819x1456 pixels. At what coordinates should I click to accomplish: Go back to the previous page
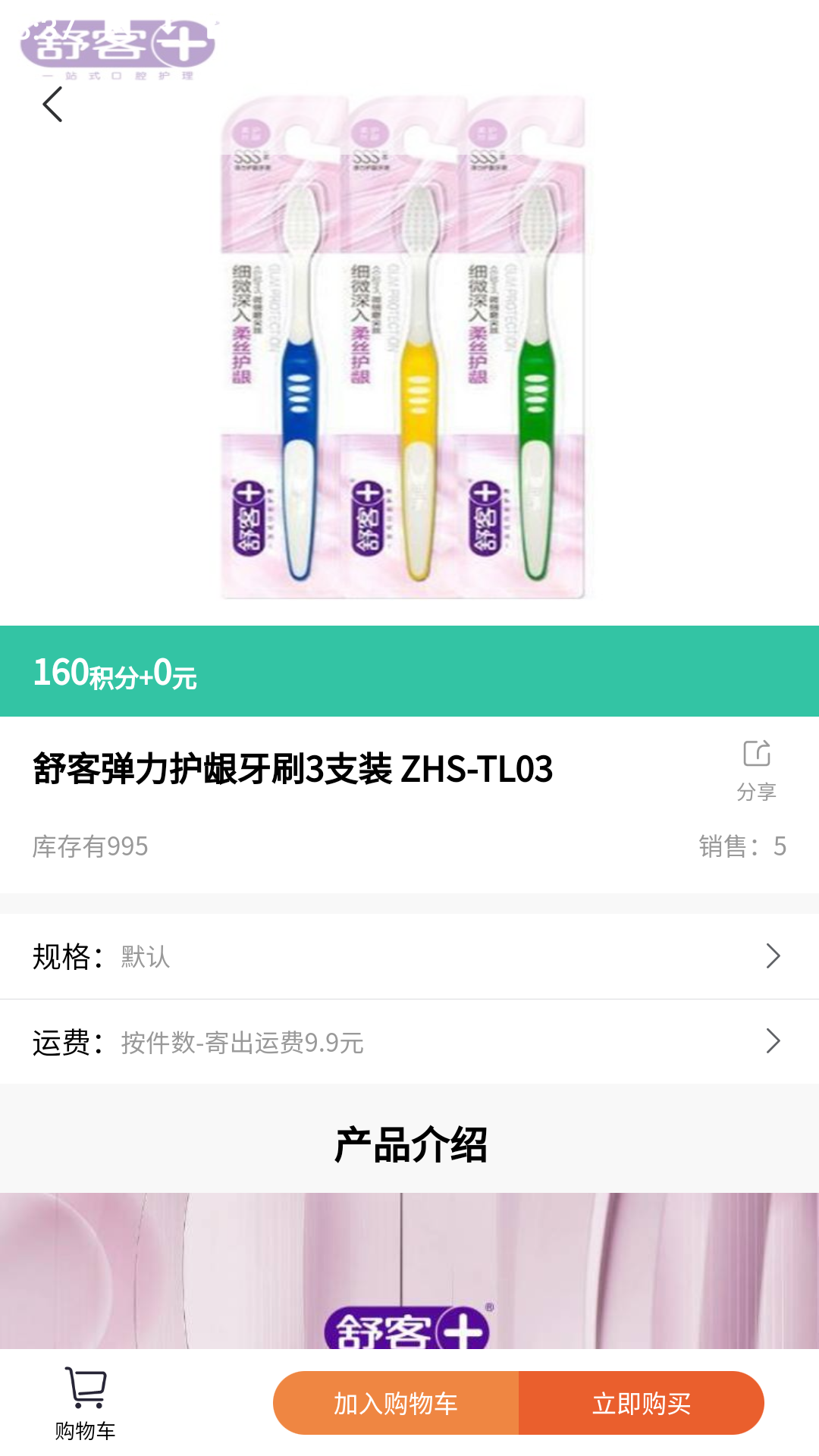(52, 105)
